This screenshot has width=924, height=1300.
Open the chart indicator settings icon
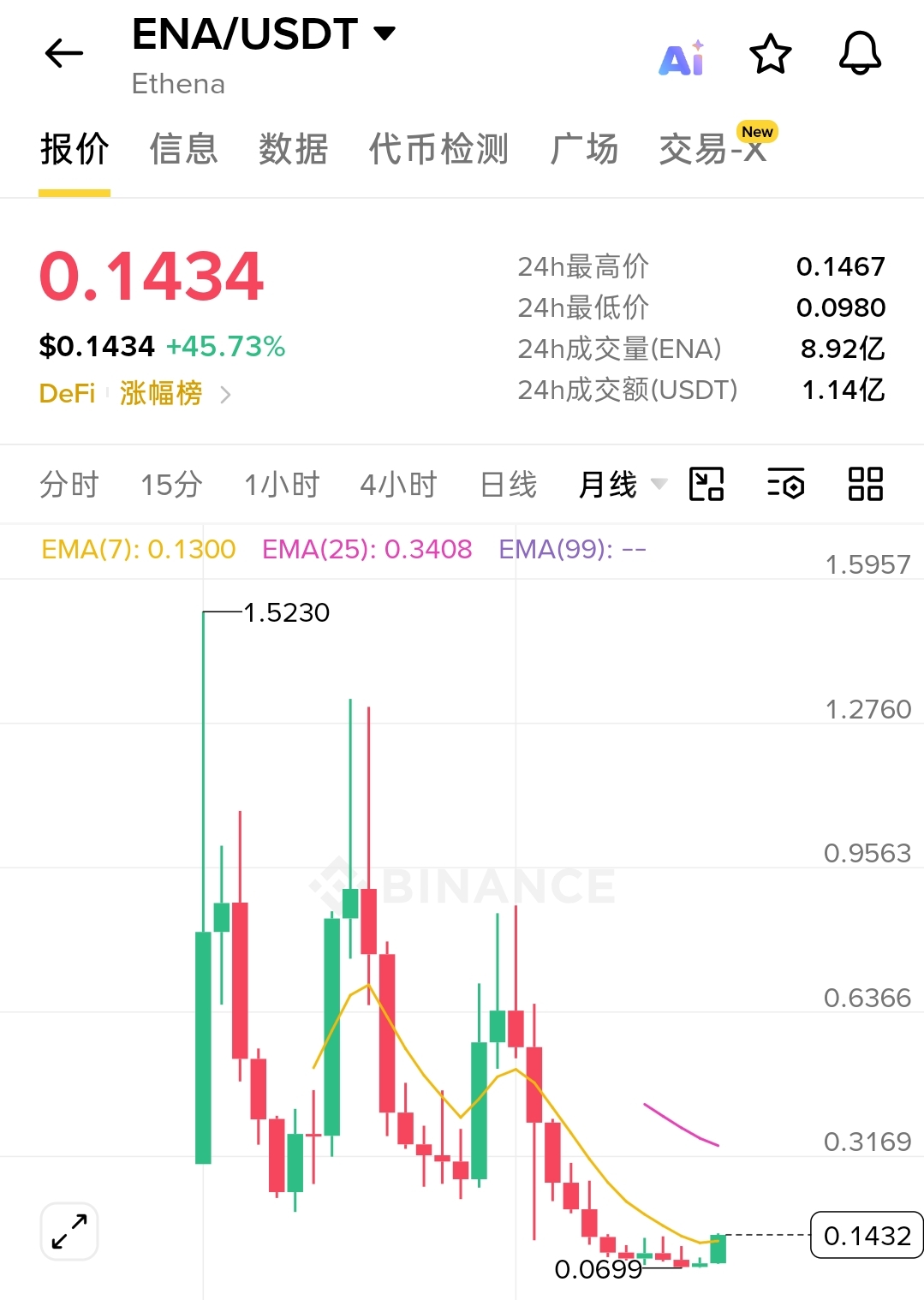[x=785, y=484]
